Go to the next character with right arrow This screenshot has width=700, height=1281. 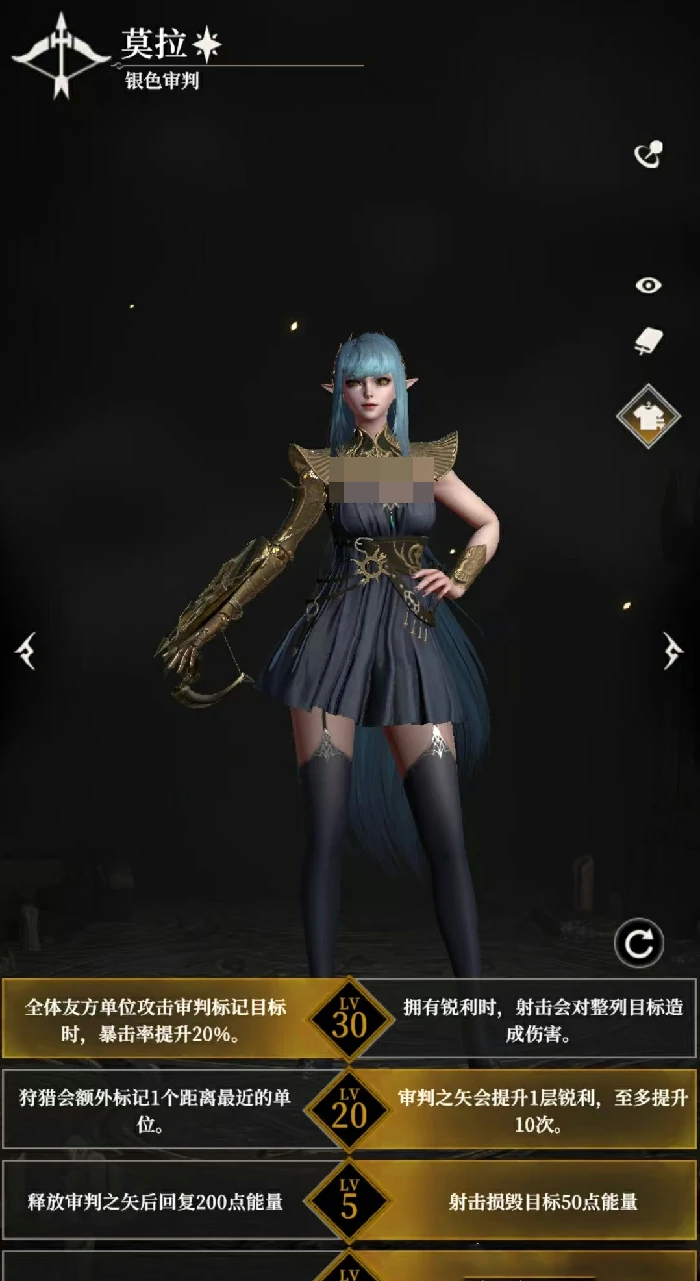click(x=673, y=651)
